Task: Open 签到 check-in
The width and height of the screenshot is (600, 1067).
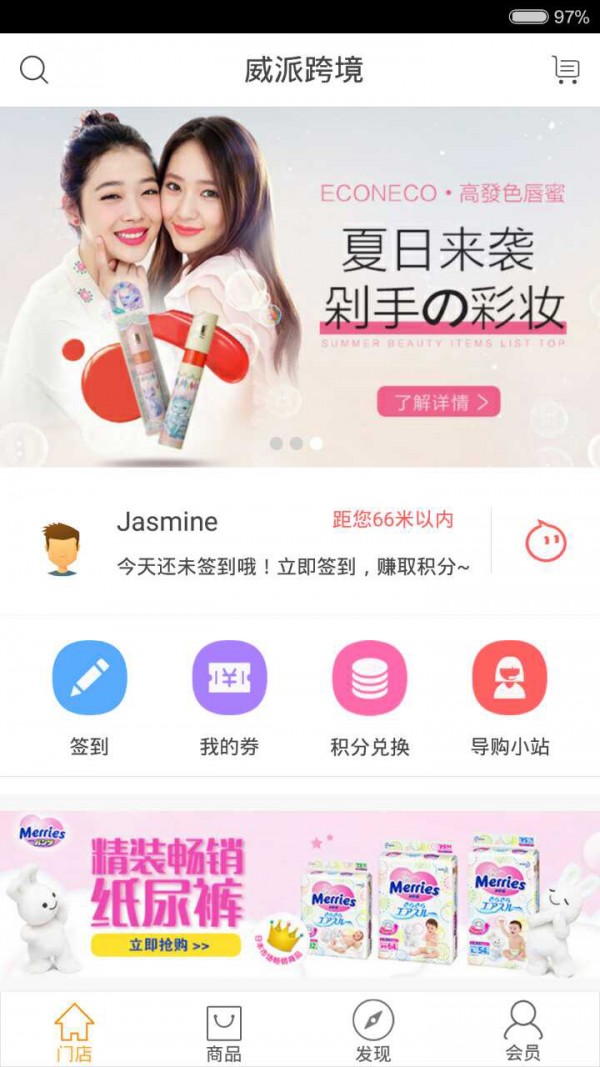Action: [89, 699]
